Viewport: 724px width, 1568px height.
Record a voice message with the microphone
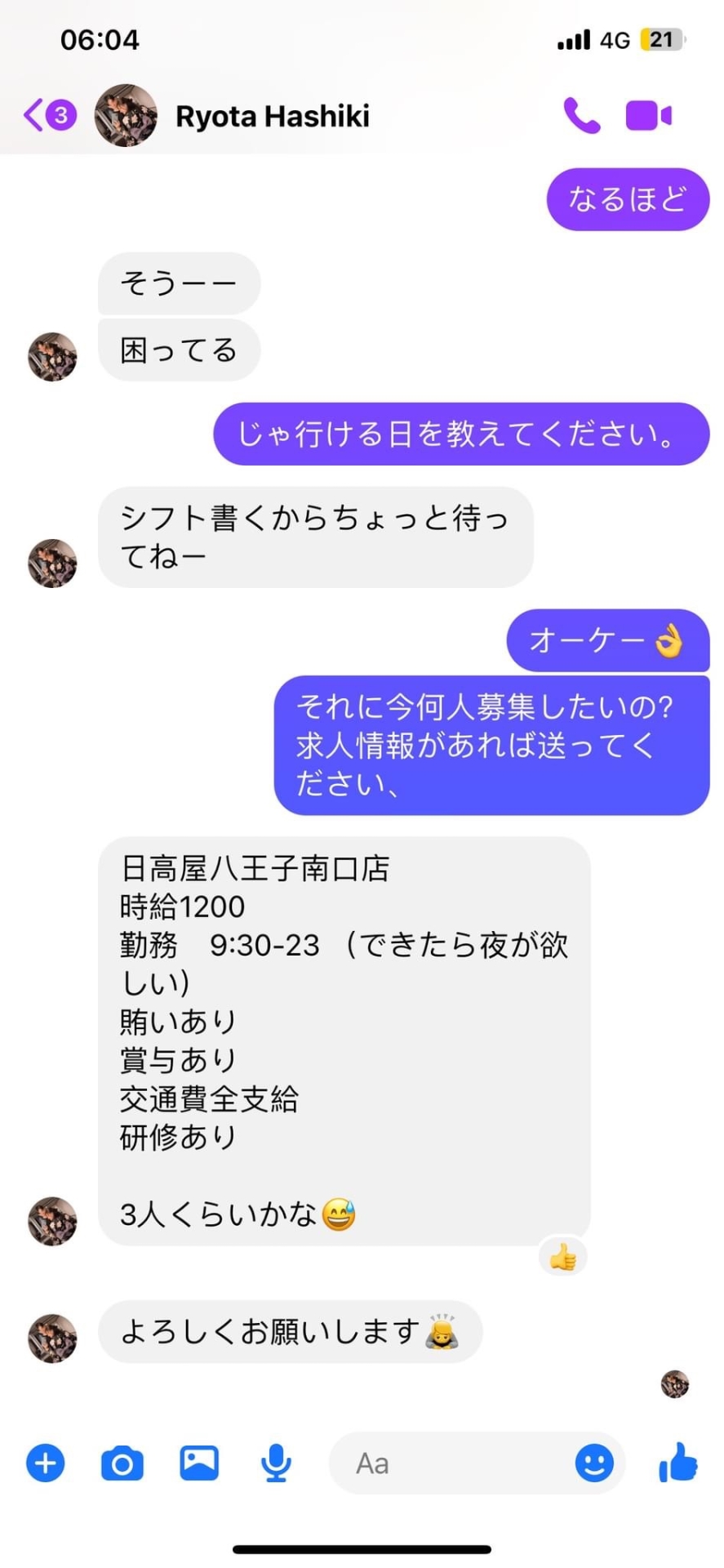point(276,1463)
